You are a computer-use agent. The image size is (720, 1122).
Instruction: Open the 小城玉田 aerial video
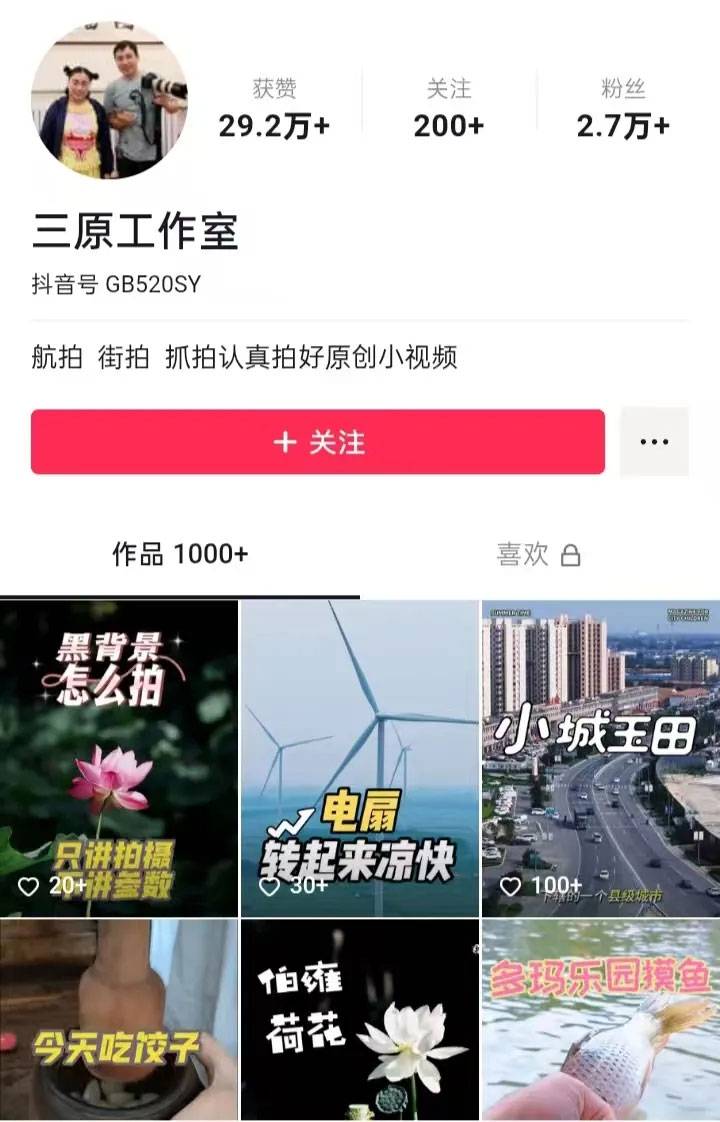pyautogui.click(x=600, y=758)
